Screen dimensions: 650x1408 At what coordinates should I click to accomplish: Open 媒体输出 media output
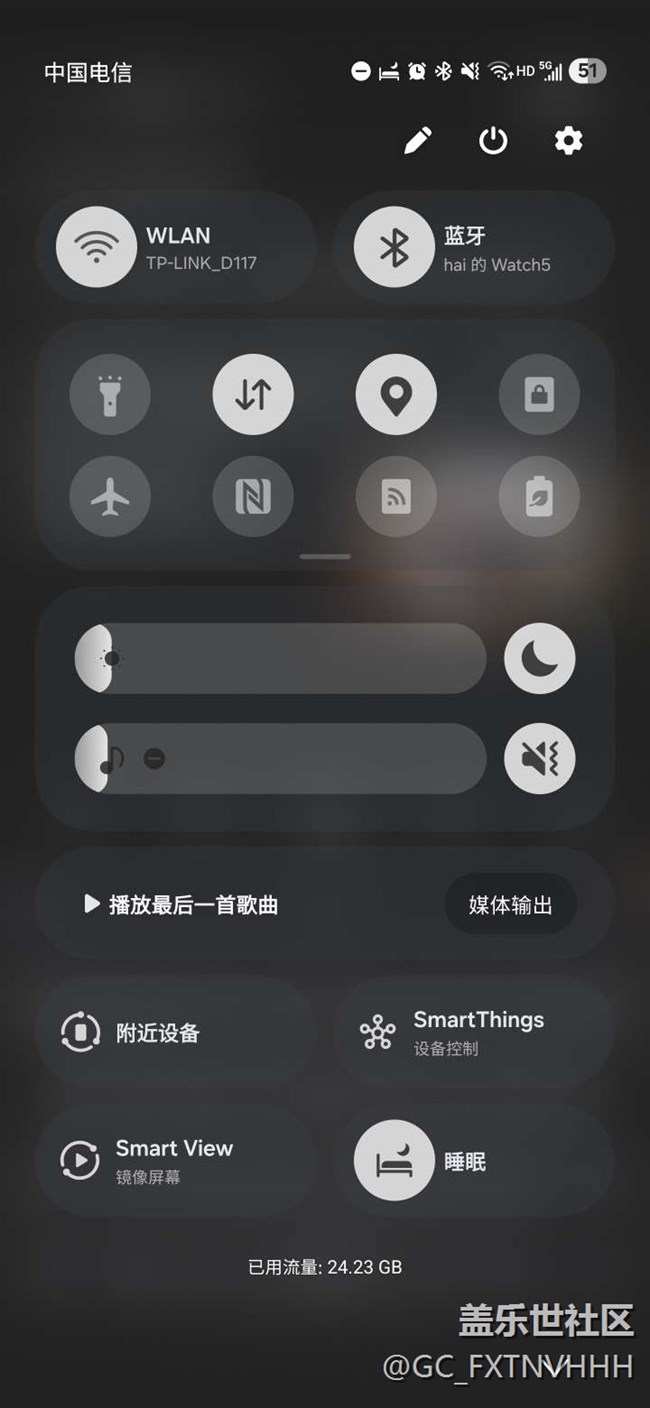pyautogui.click(x=510, y=905)
